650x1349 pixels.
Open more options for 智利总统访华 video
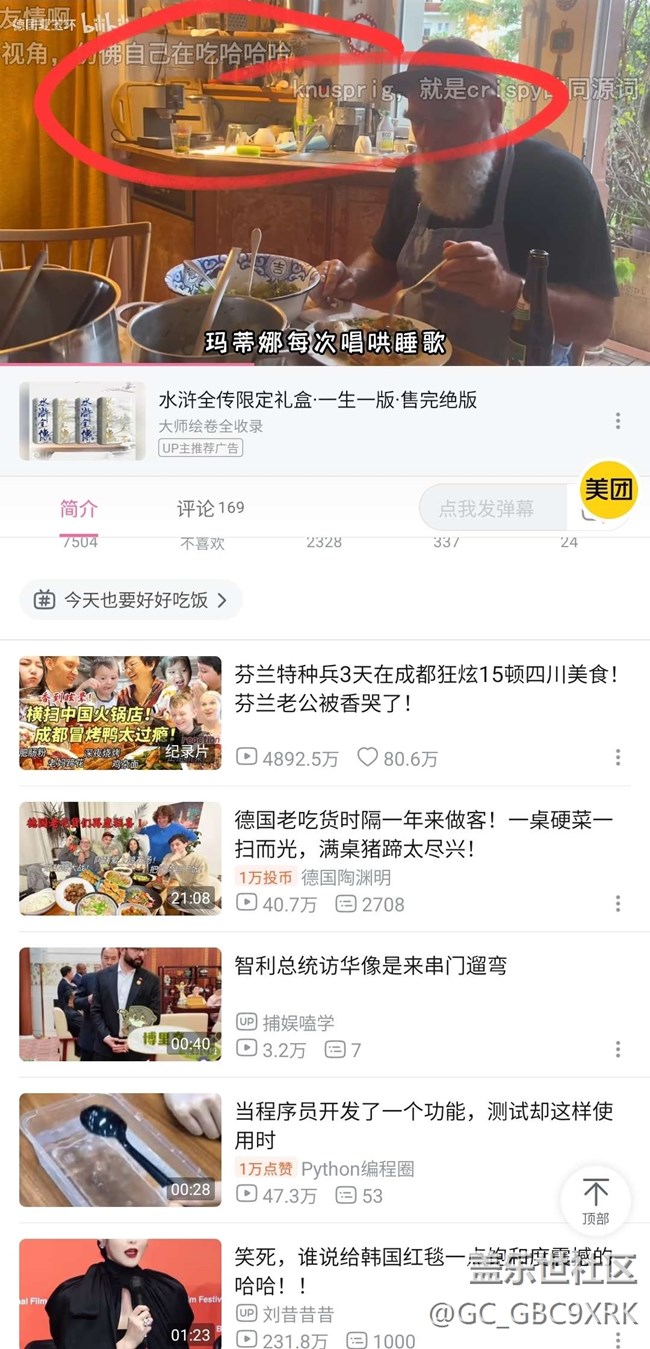[x=618, y=1049]
